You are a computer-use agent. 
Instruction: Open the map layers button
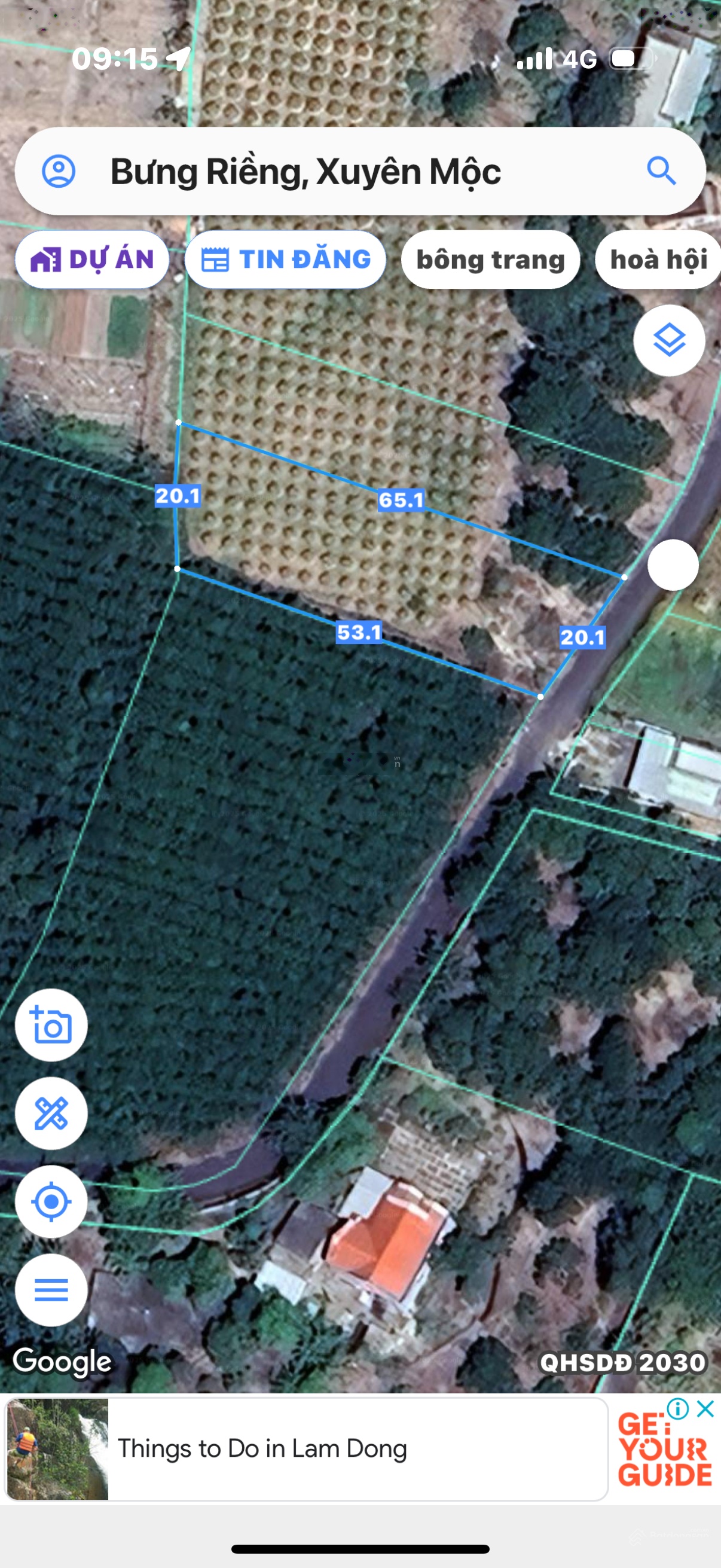coord(668,340)
